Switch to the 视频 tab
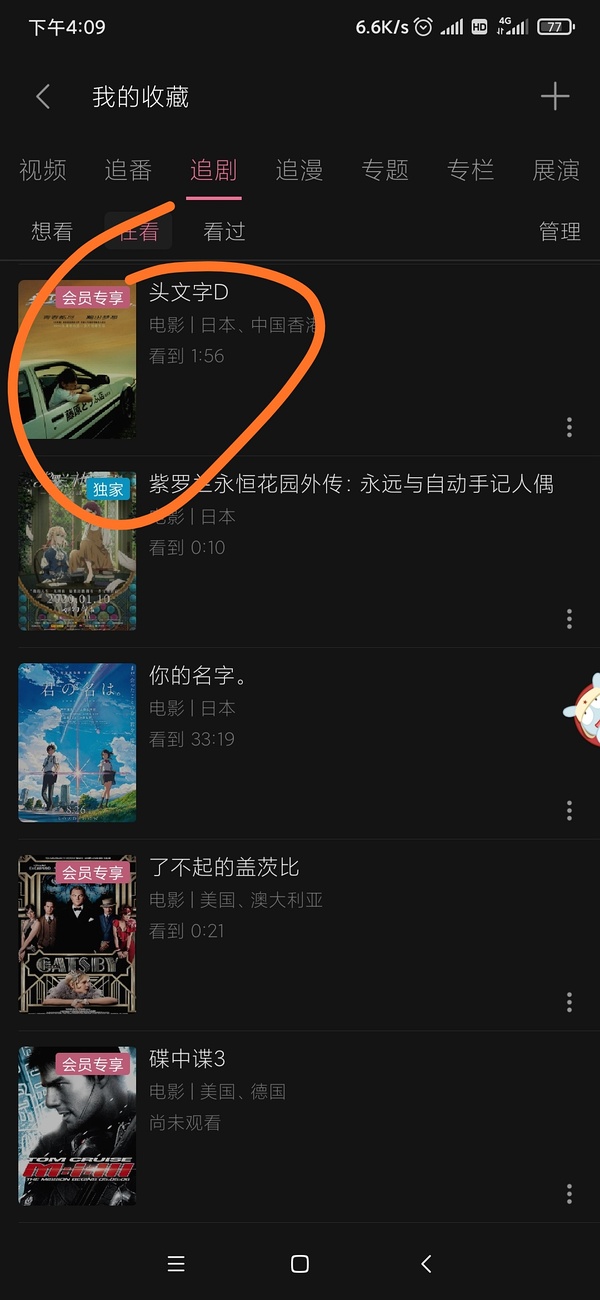The width and height of the screenshot is (600, 1300). [43, 170]
